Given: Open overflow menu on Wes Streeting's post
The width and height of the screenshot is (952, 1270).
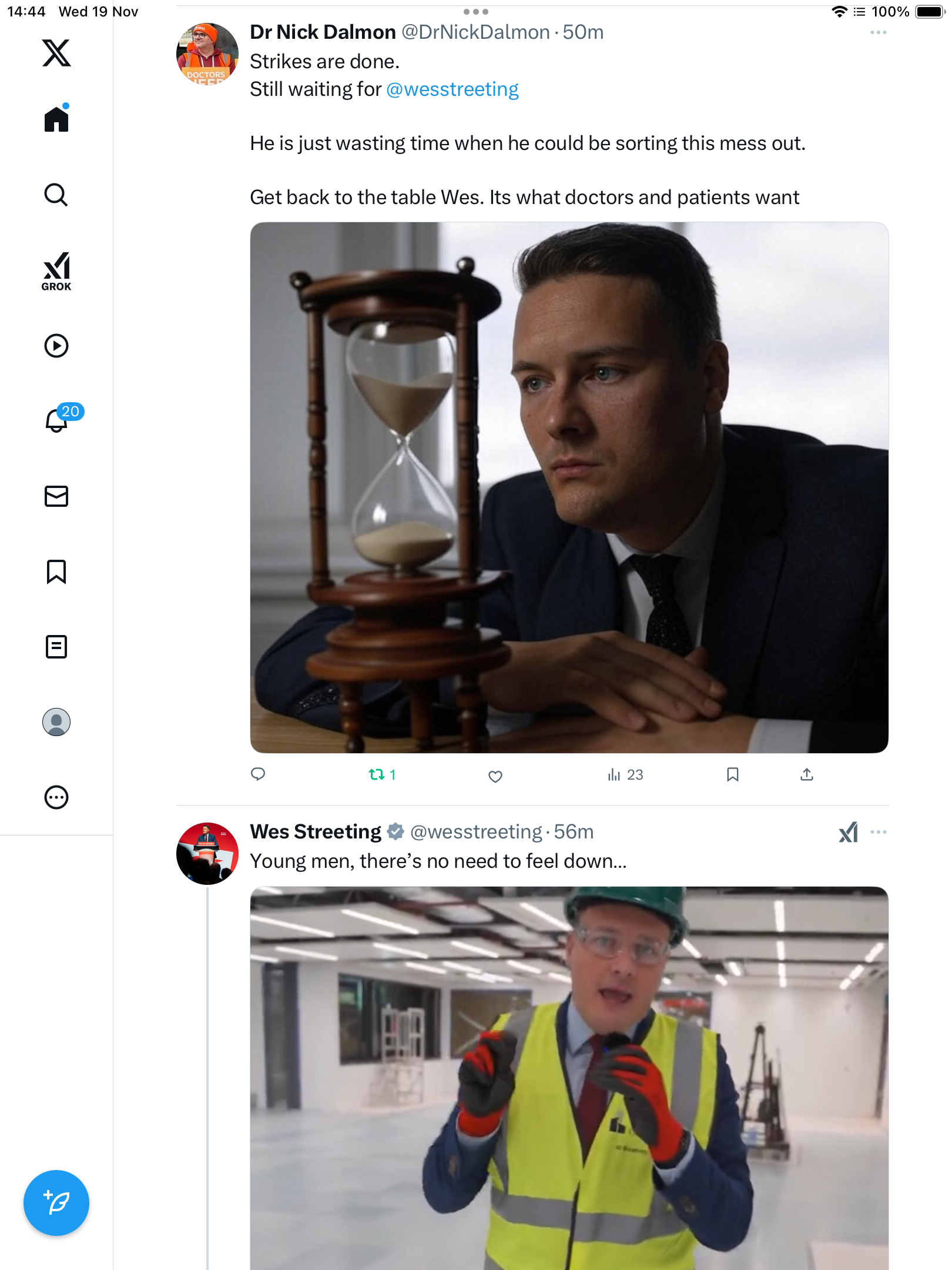Looking at the screenshot, I should (x=878, y=832).
